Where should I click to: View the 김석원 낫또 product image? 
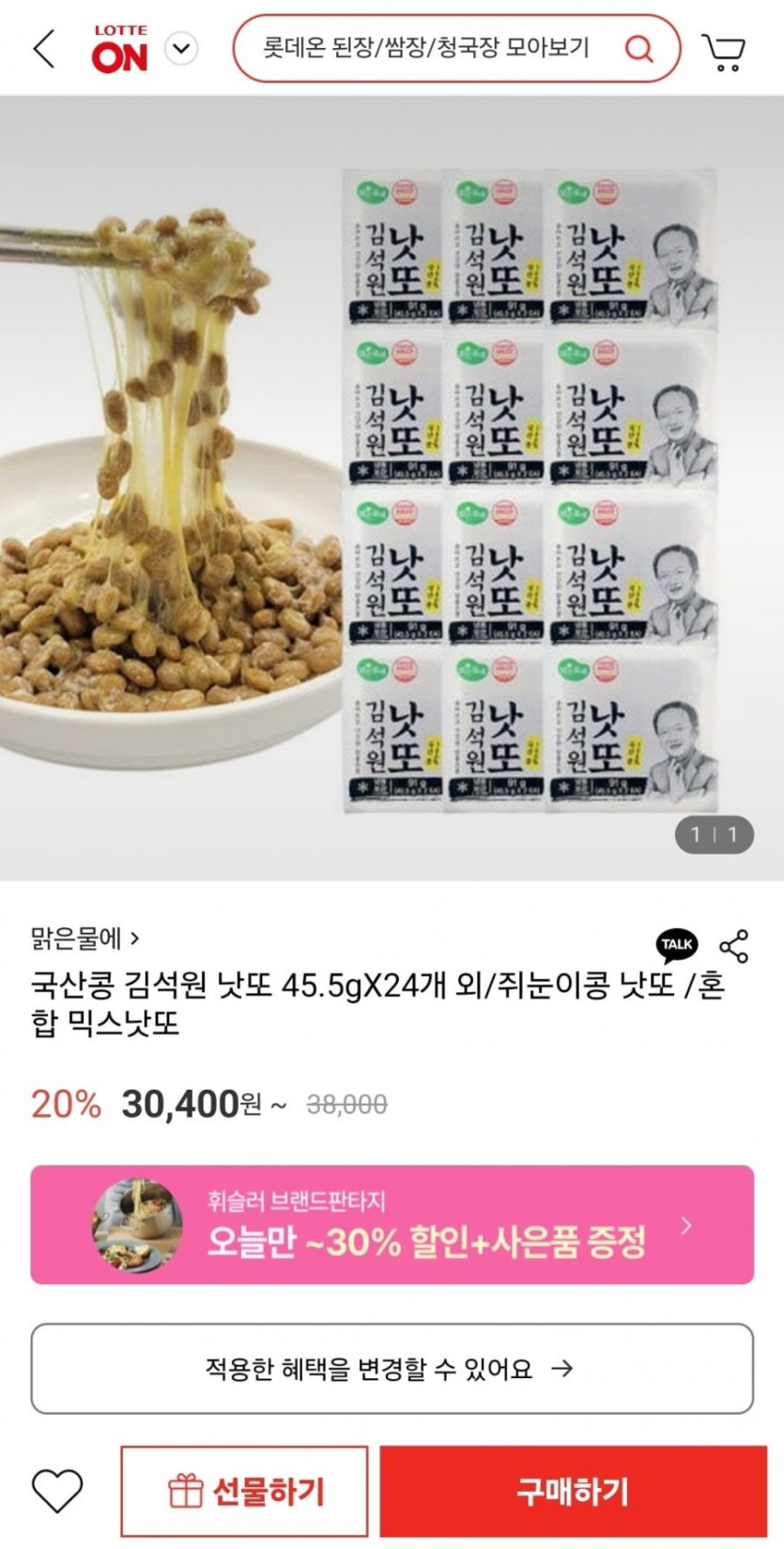[x=392, y=488]
